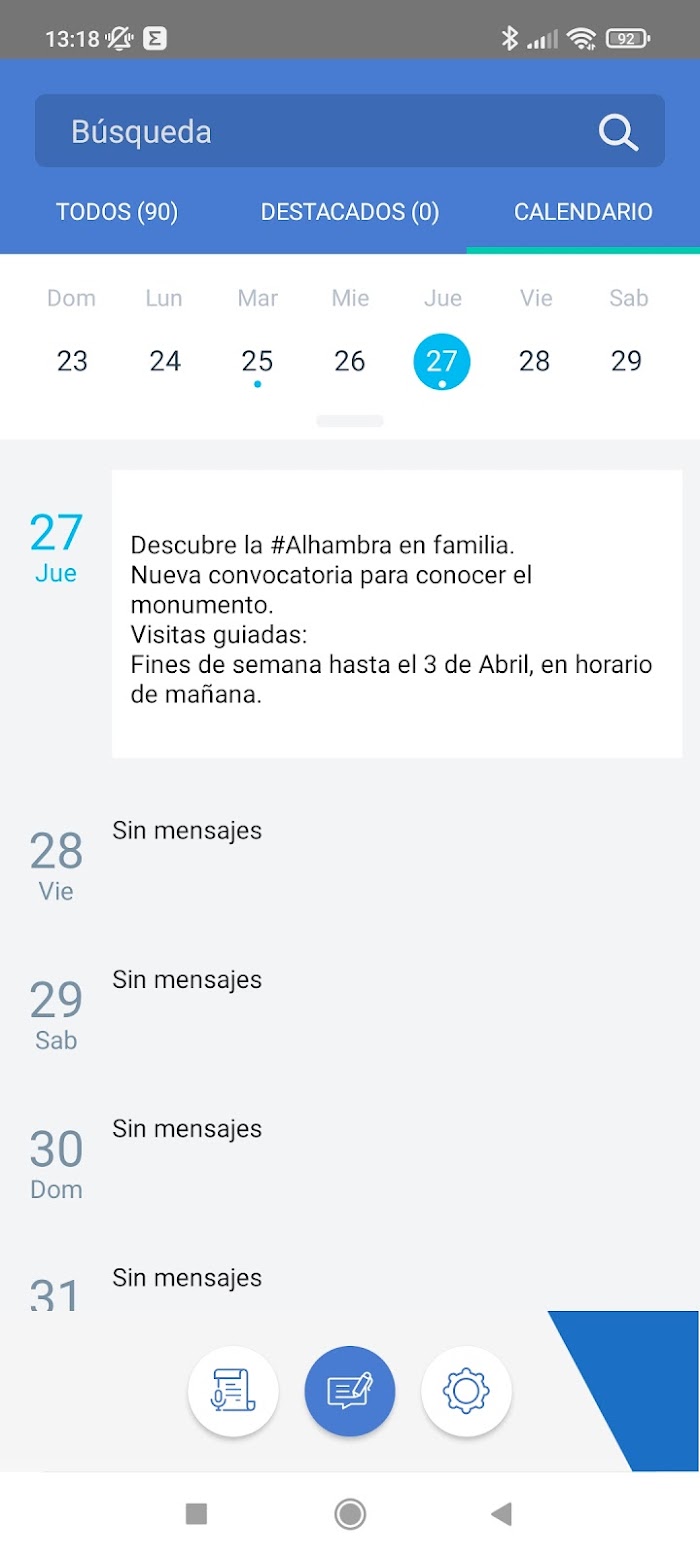Go to the system home screen
The width and height of the screenshot is (700, 1556).
tap(350, 1514)
